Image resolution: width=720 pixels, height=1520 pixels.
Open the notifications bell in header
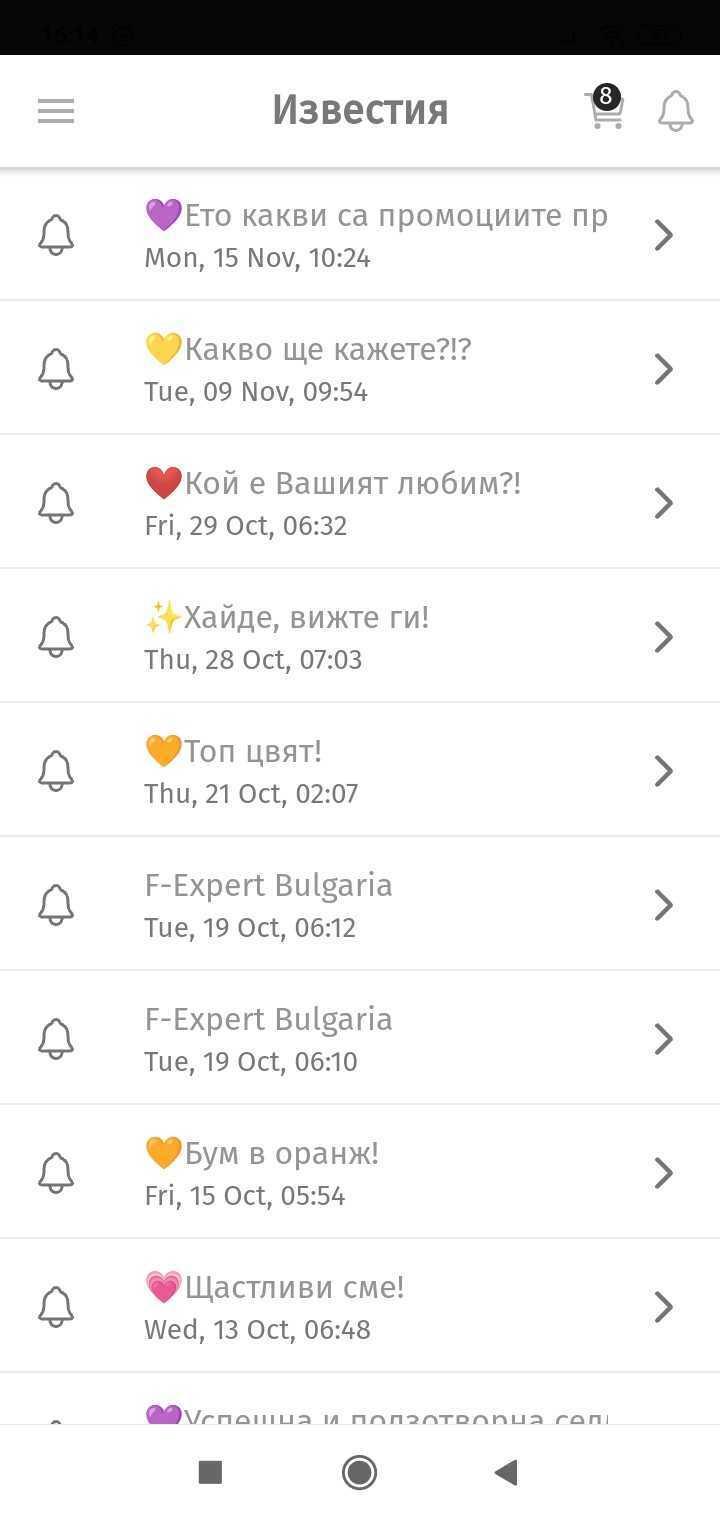(676, 111)
